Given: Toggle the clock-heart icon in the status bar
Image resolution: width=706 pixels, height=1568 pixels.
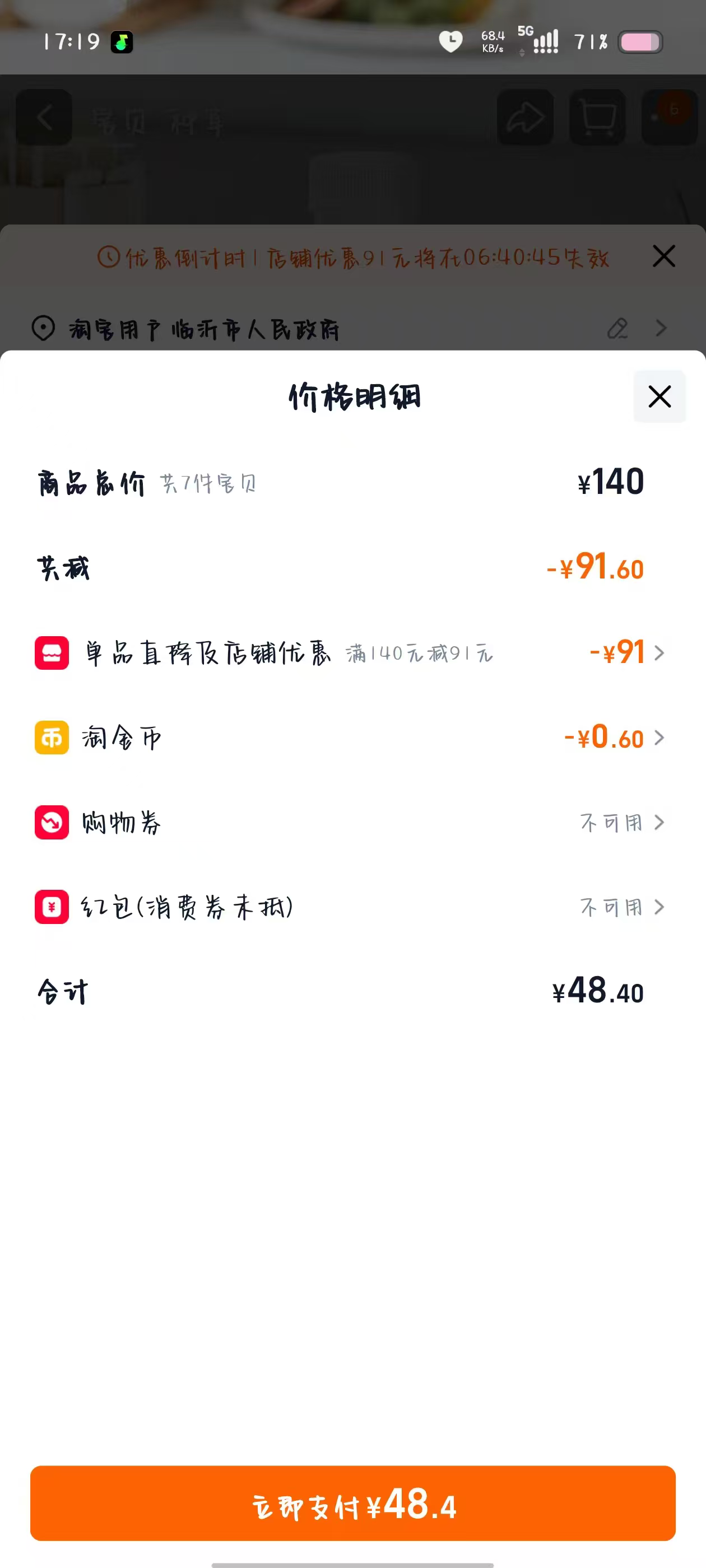Looking at the screenshot, I should click(x=450, y=42).
